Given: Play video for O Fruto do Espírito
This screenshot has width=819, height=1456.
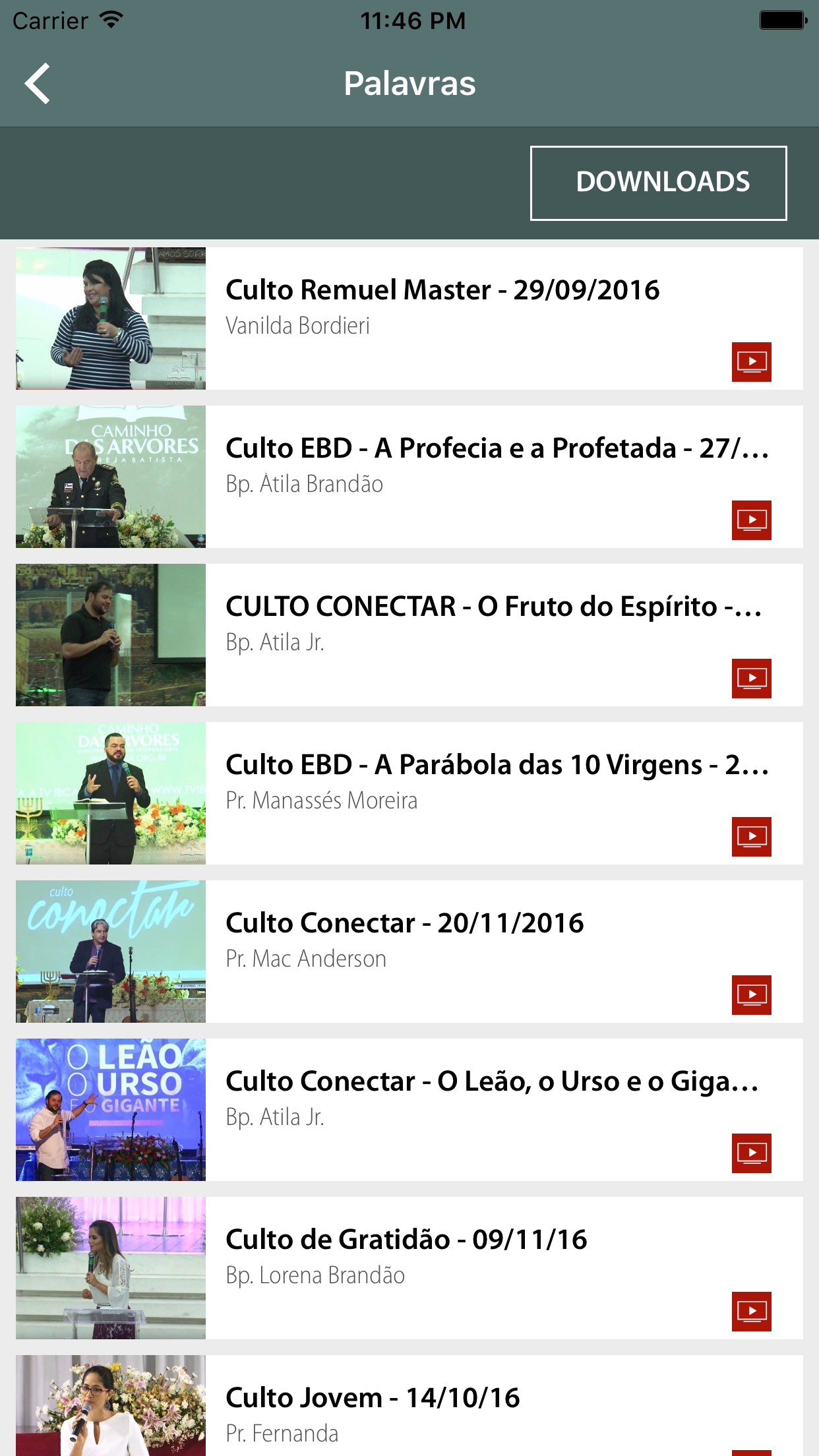Looking at the screenshot, I should (x=751, y=678).
